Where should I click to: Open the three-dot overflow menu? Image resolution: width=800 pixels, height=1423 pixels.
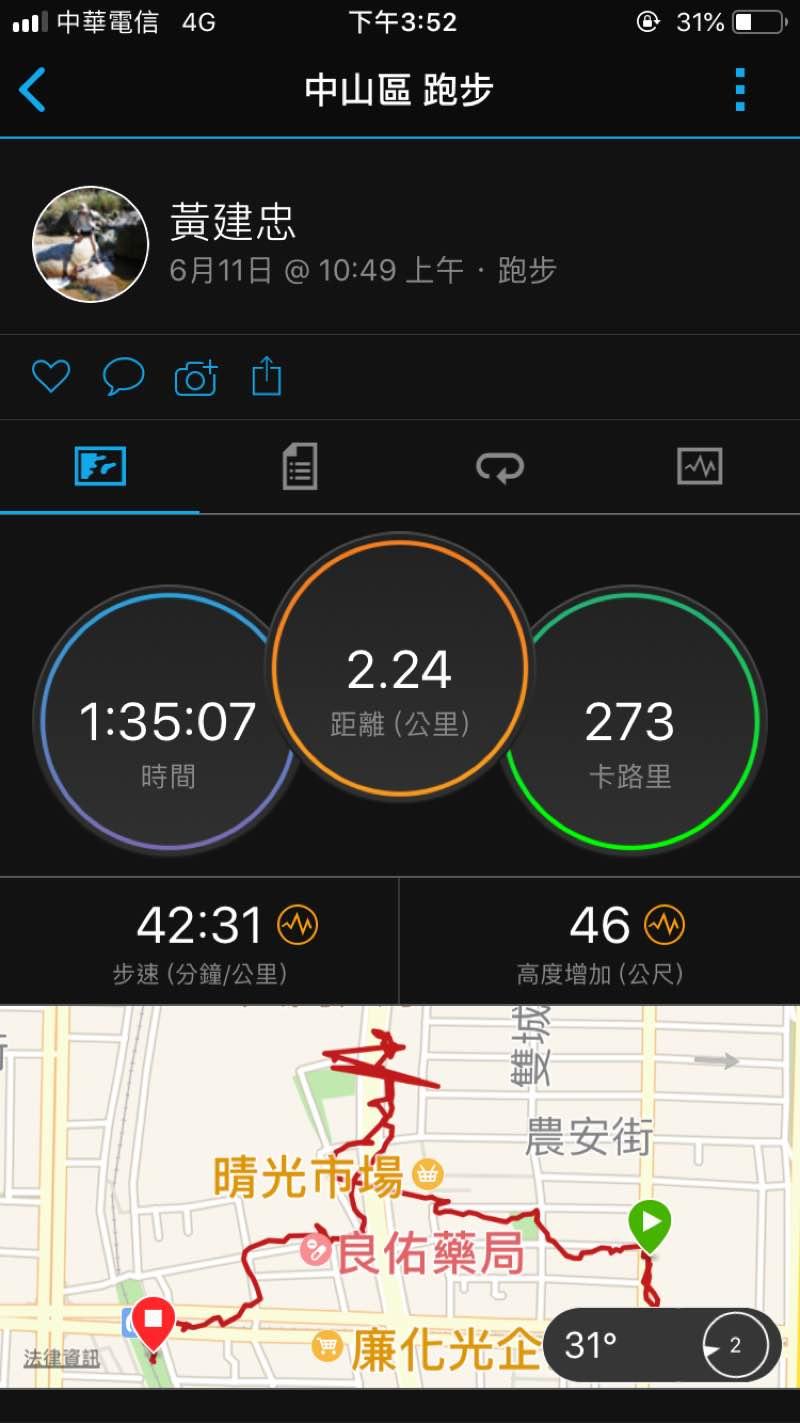pos(740,90)
